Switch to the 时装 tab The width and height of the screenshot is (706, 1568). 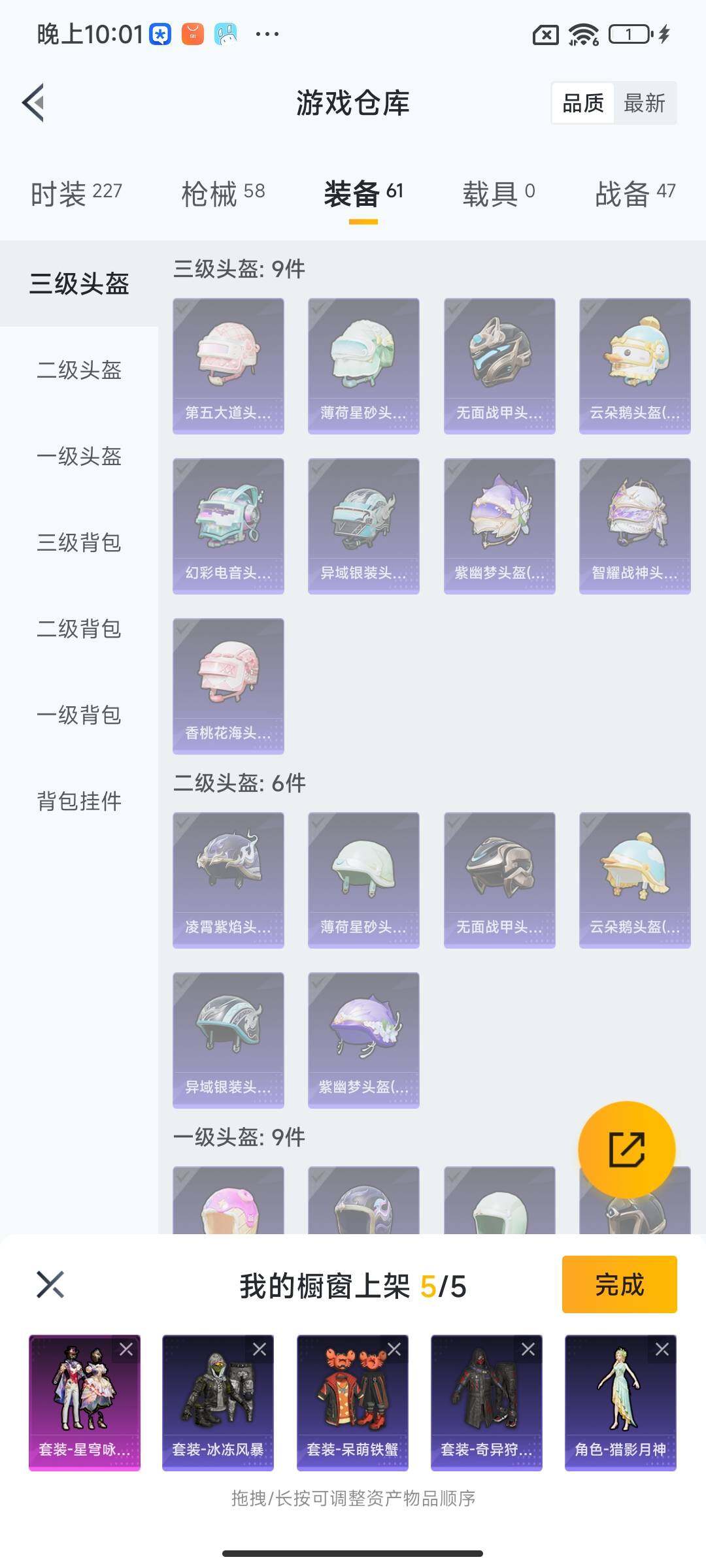pyautogui.click(x=76, y=193)
